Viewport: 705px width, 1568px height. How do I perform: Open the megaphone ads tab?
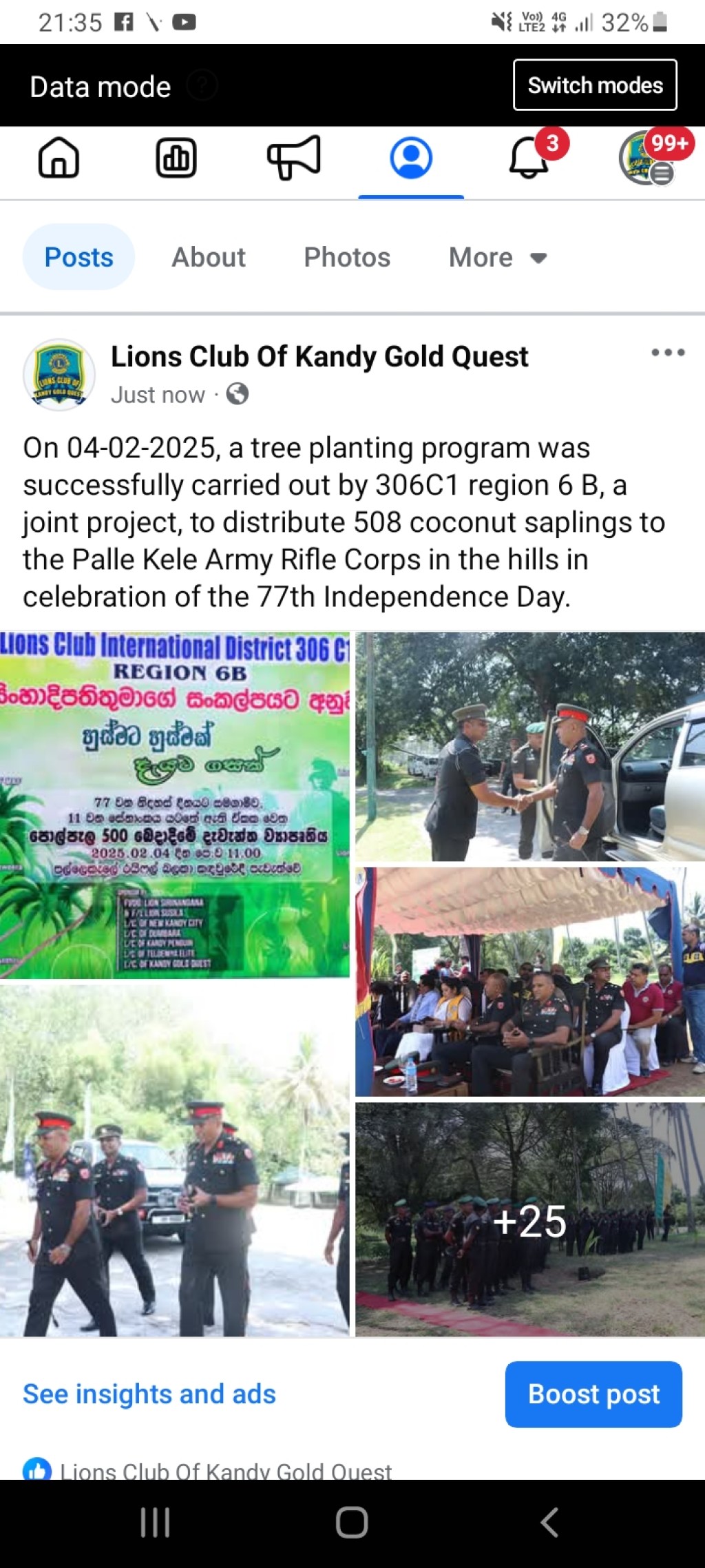tap(294, 157)
